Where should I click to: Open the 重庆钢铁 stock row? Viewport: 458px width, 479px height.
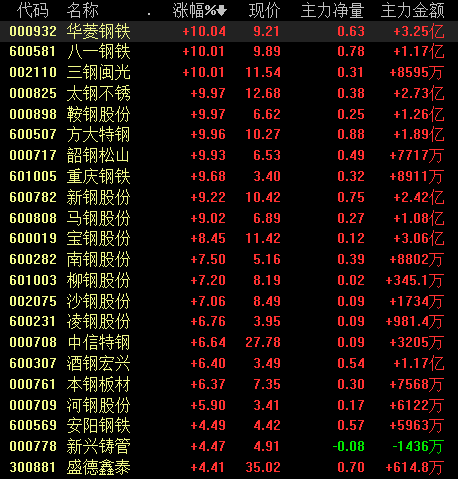tap(229, 176)
